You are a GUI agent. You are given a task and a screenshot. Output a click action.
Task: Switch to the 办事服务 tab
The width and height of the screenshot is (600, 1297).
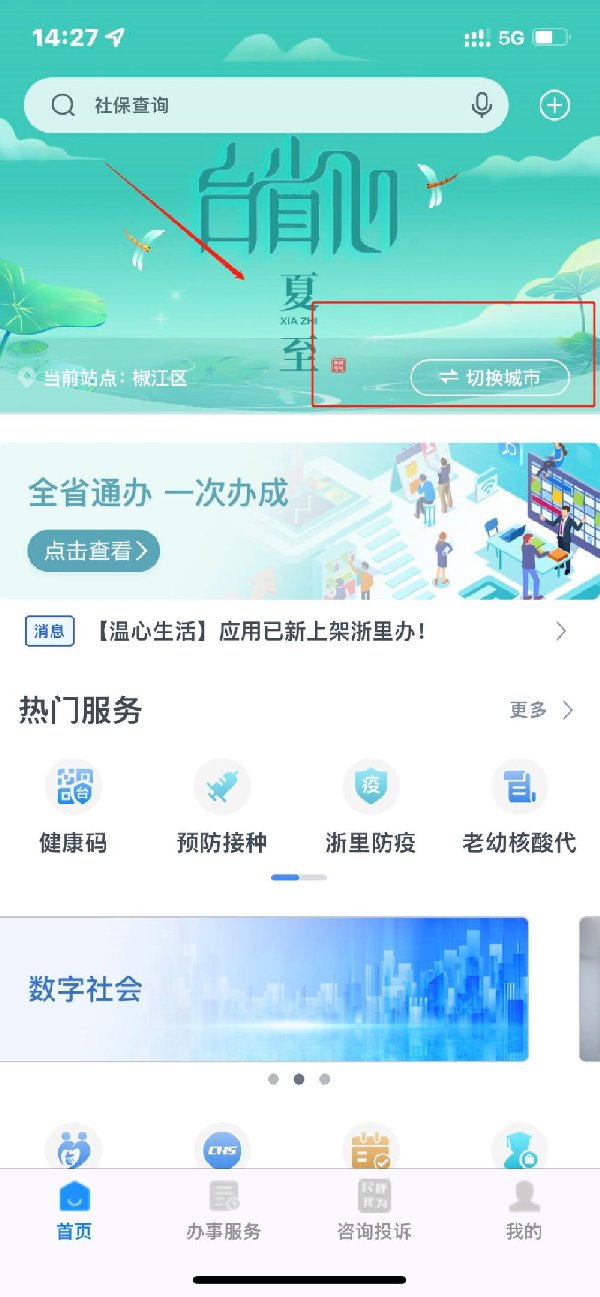coord(223,1210)
